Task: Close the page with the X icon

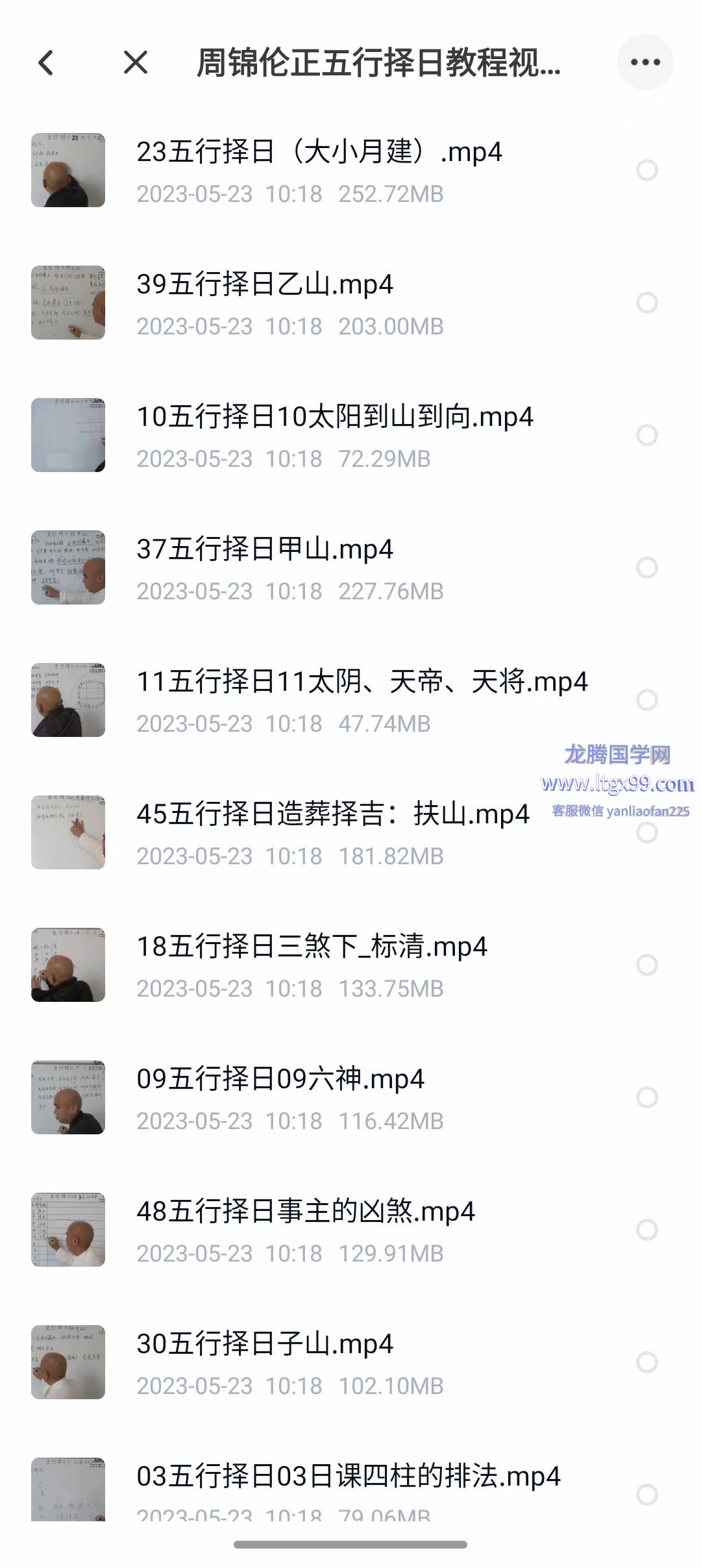Action: point(136,63)
